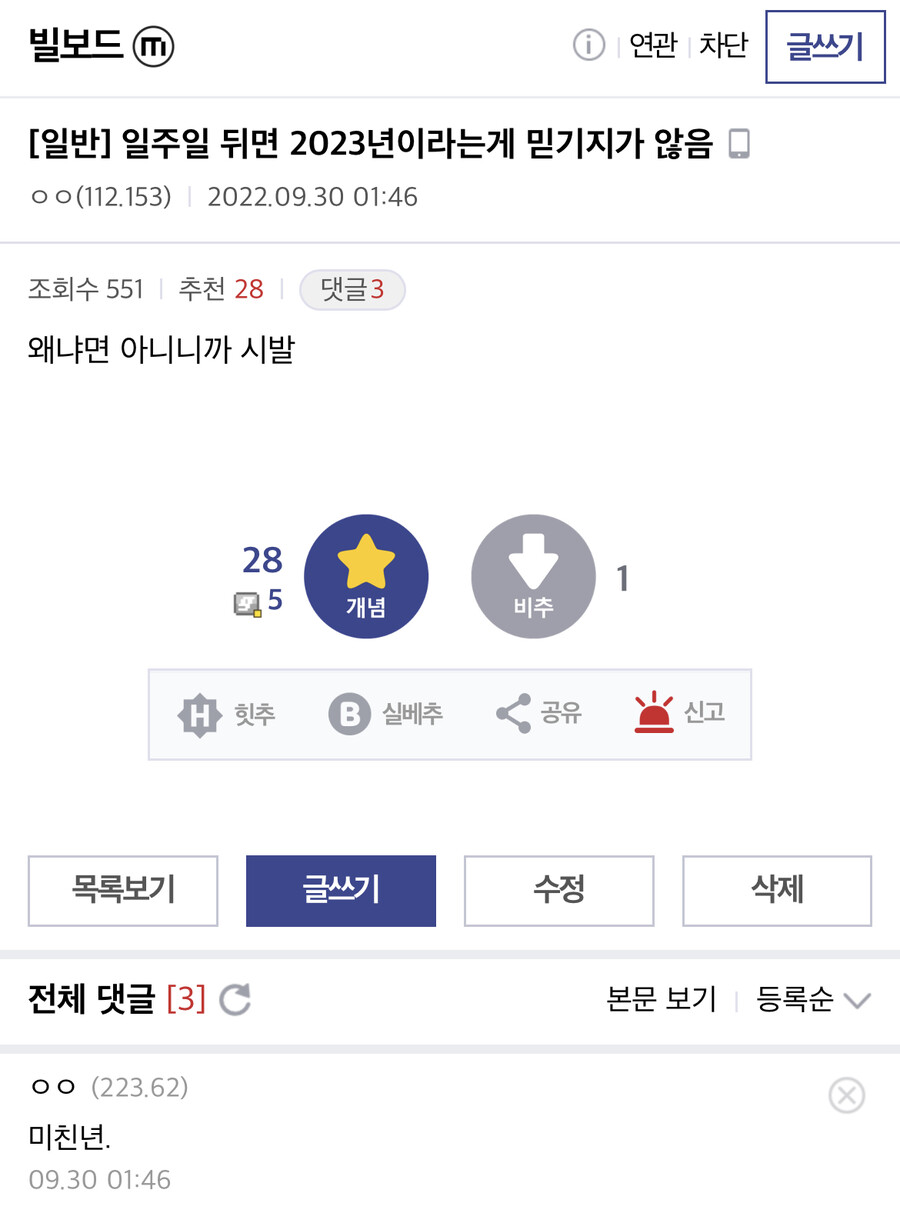Delete the post with 삭제
The width and height of the screenshot is (900, 1213).
[777, 890]
